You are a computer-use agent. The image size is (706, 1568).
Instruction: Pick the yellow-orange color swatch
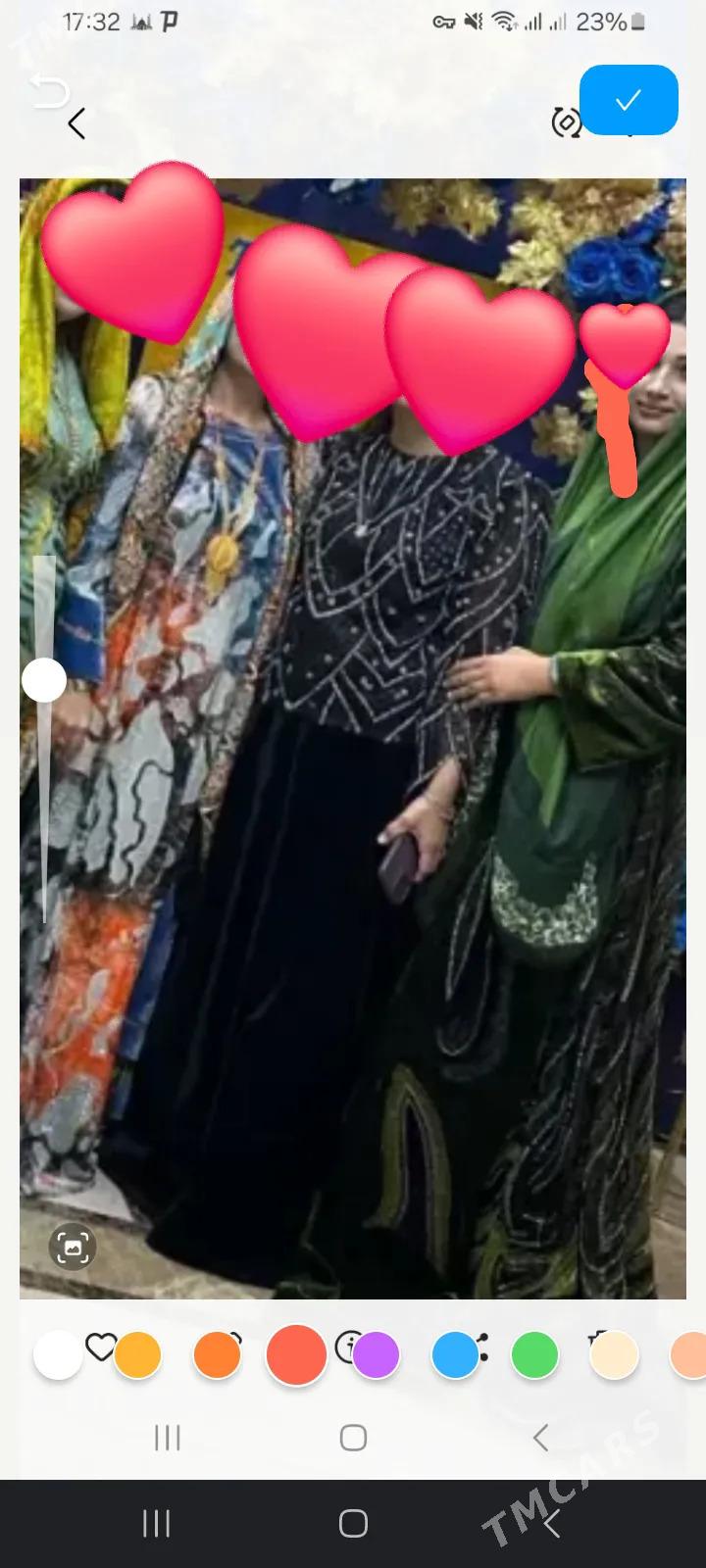tap(137, 1355)
